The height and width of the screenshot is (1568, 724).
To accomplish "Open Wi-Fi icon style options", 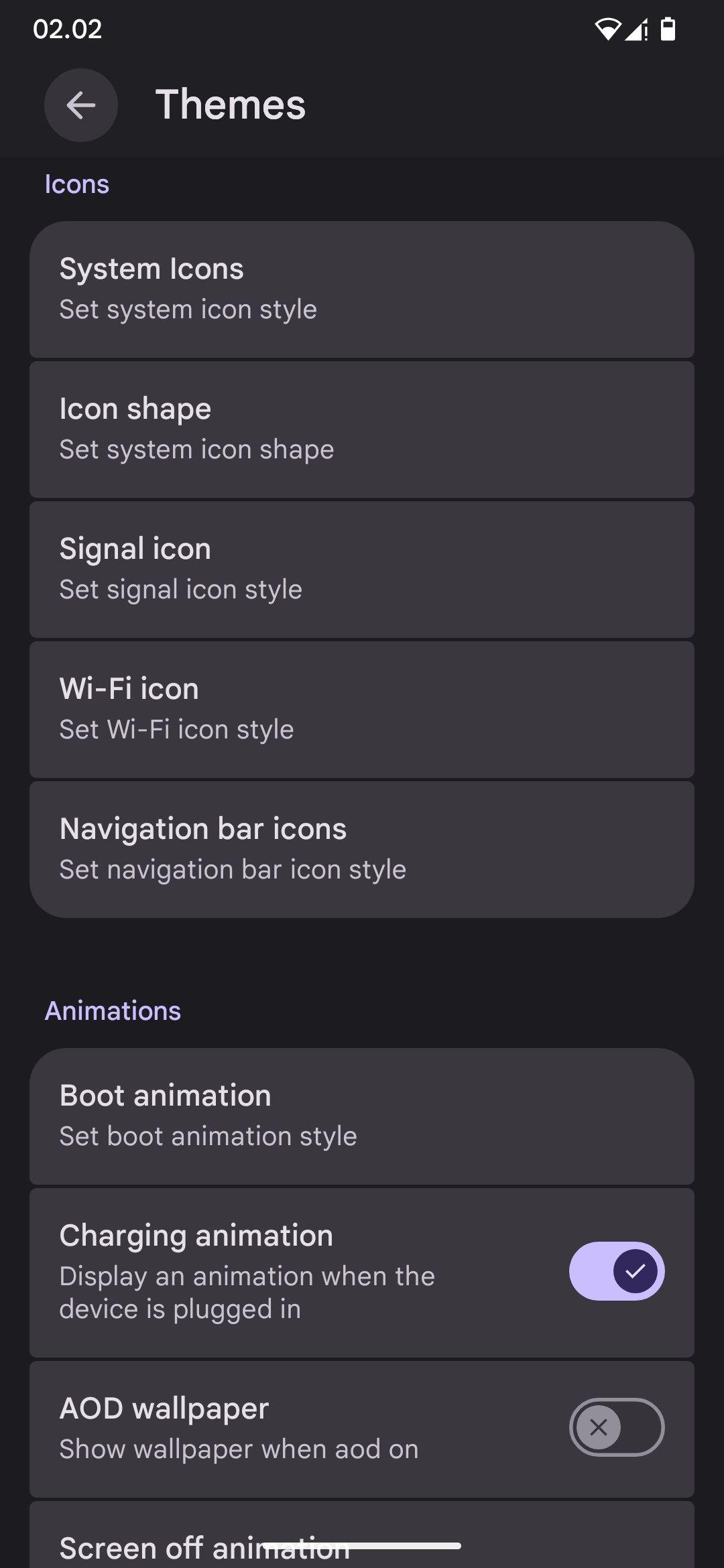I will [362, 710].
